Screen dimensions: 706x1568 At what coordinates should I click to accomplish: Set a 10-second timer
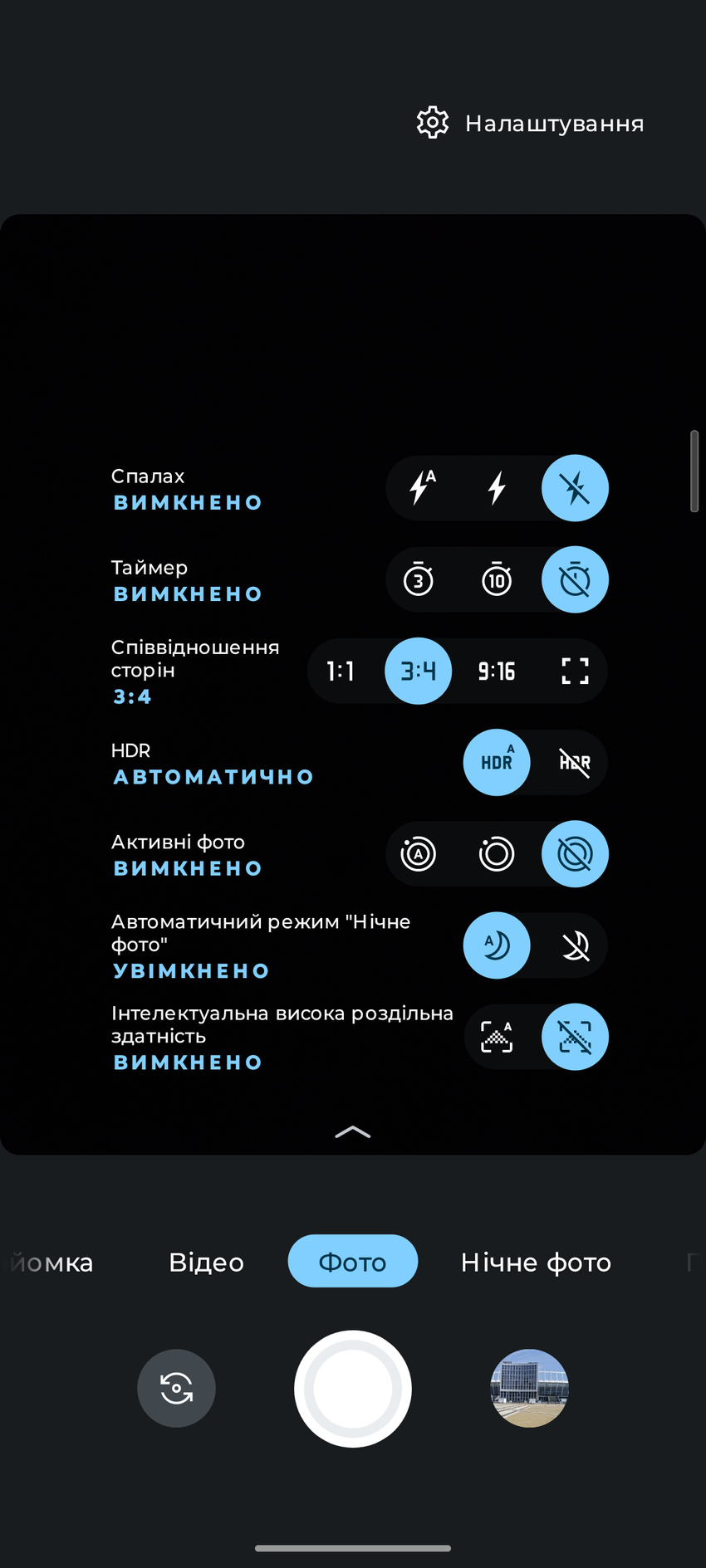[496, 579]
